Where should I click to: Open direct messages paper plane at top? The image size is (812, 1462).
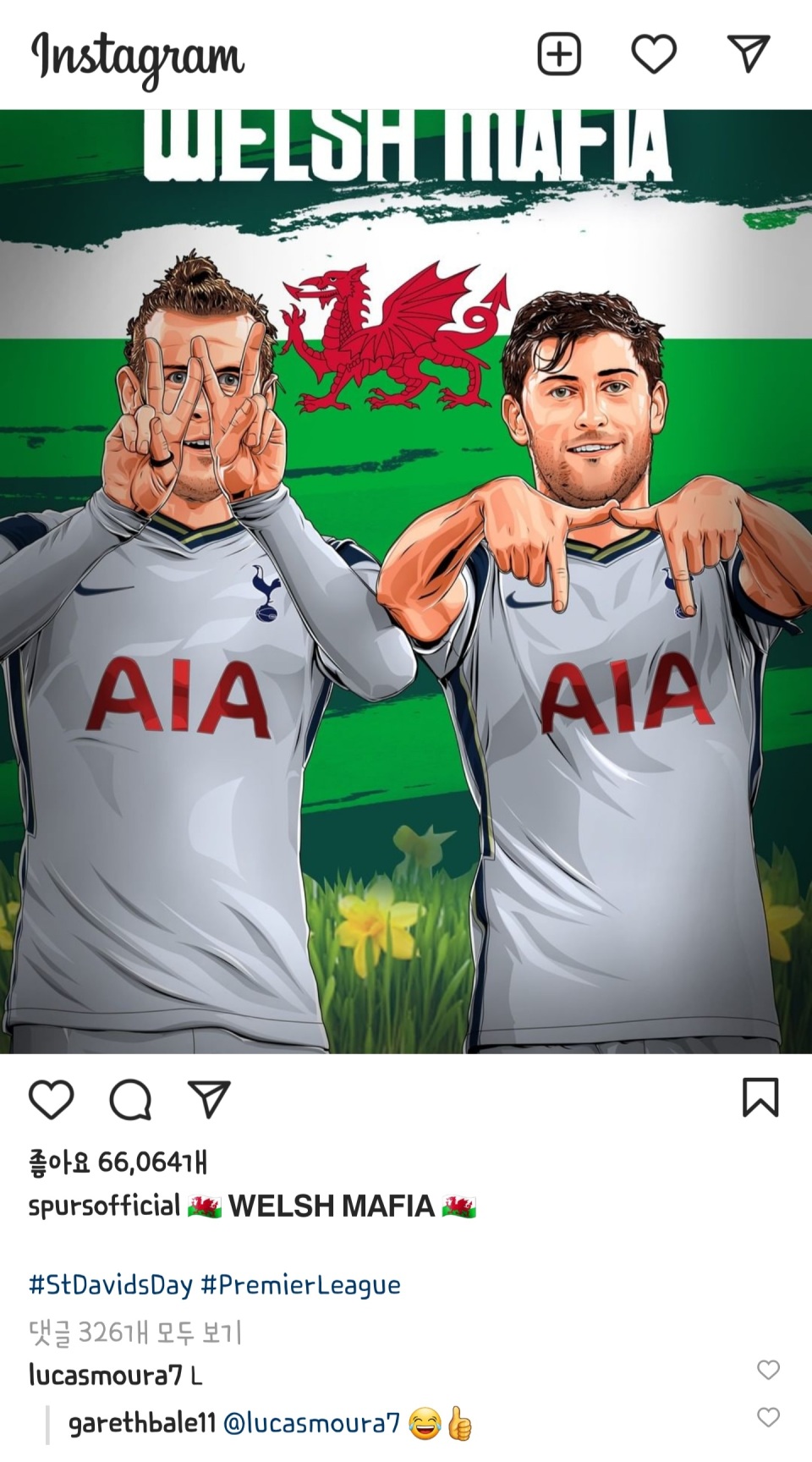749,54
